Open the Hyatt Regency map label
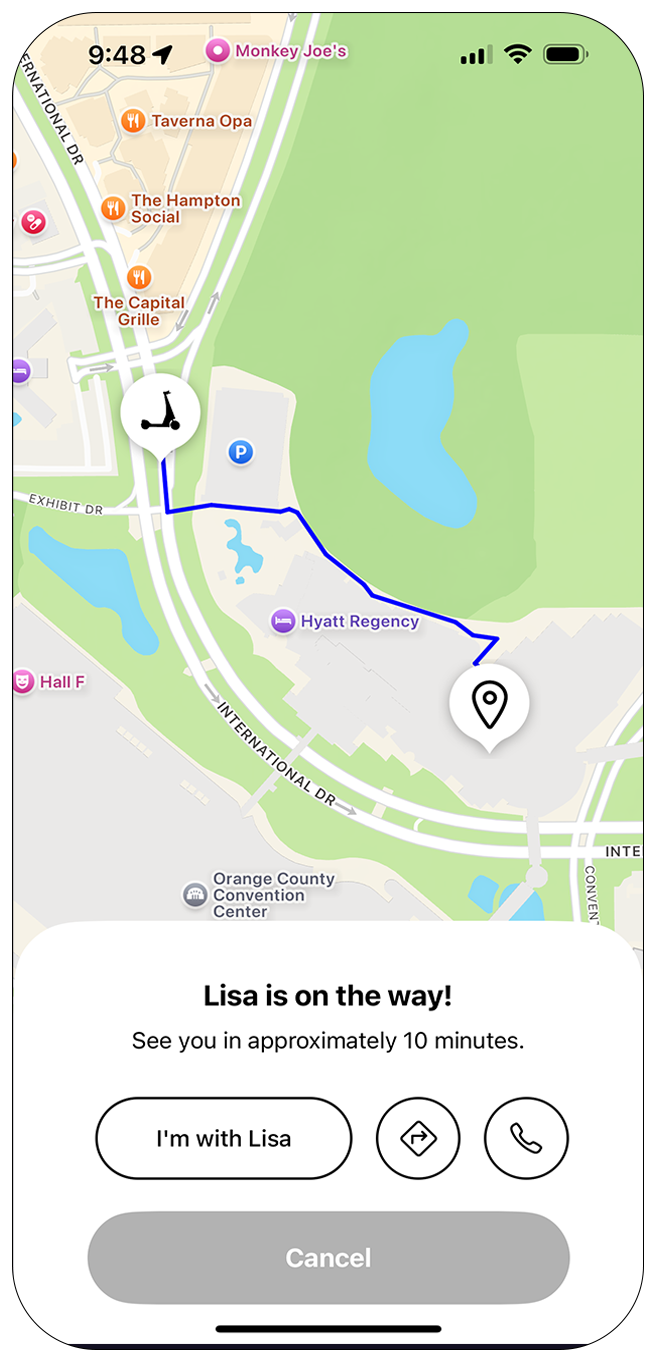656x1356 pixels. point(283,621)
